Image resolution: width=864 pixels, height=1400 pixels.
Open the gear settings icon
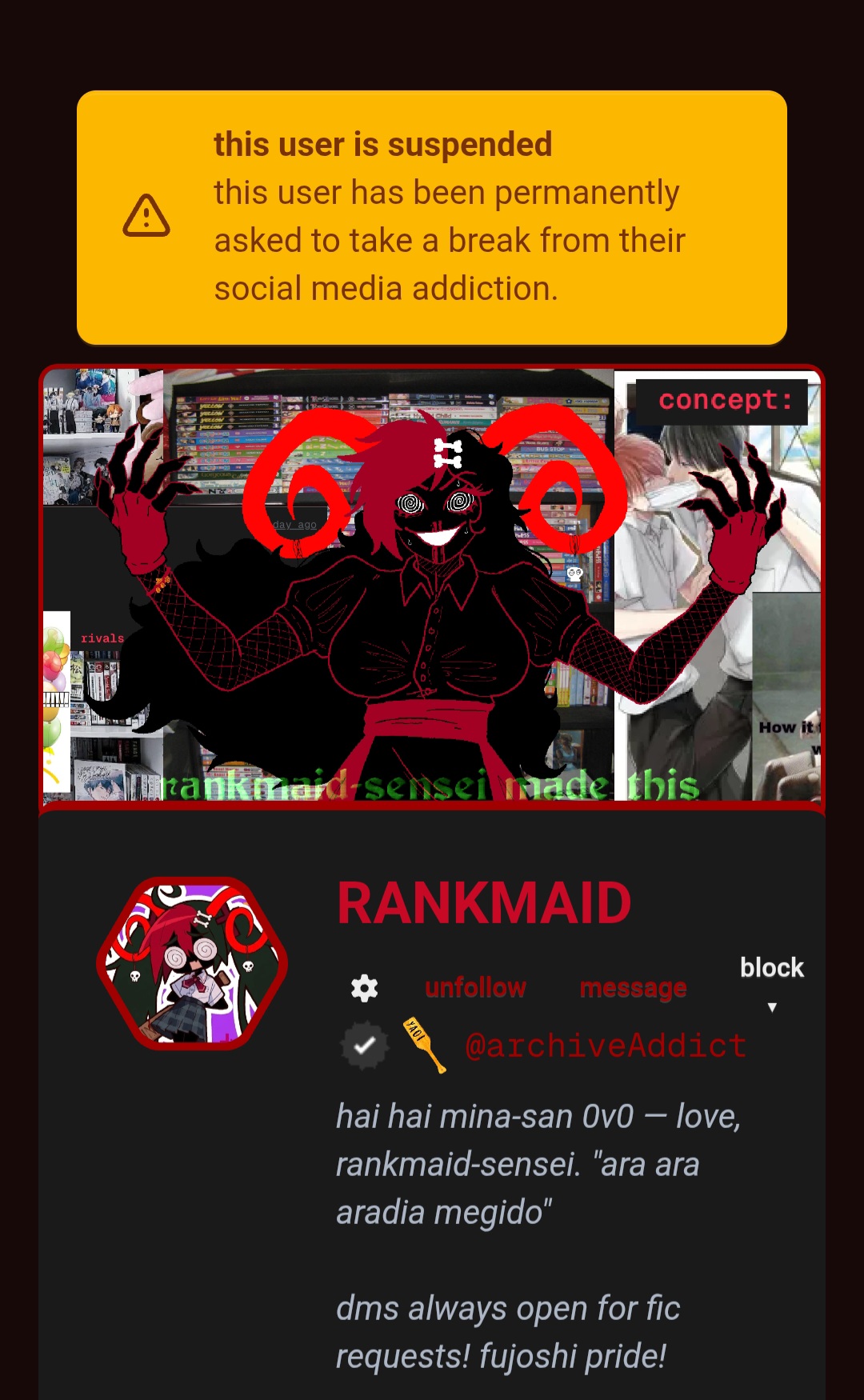click(x=365, y=988)
